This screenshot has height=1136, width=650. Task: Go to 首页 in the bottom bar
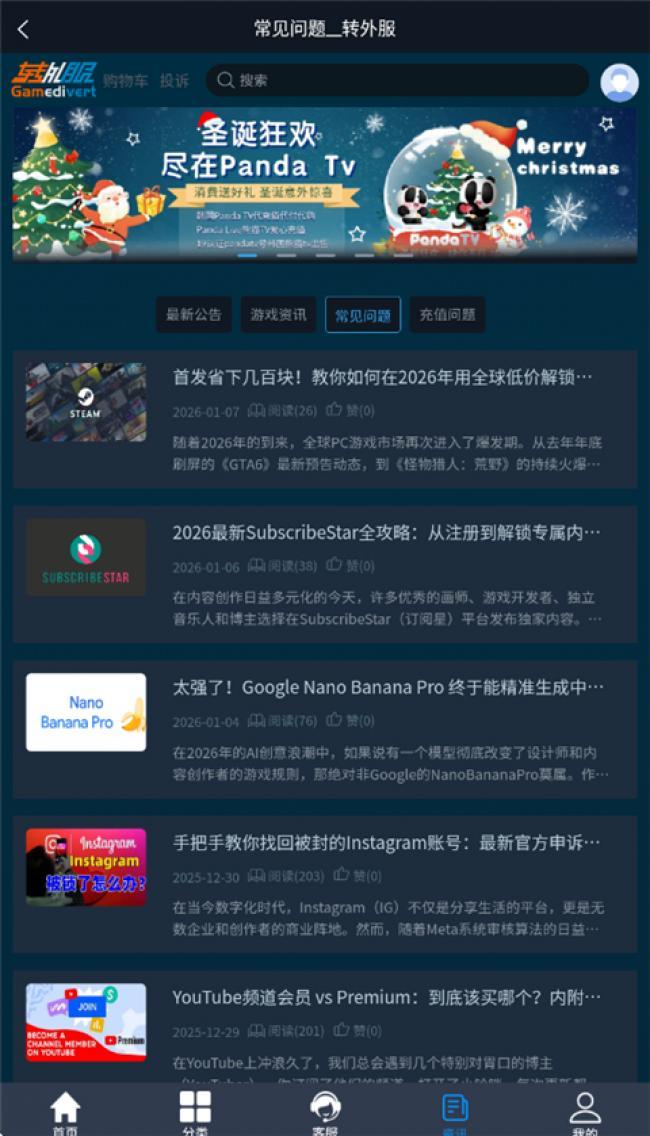65,1110
